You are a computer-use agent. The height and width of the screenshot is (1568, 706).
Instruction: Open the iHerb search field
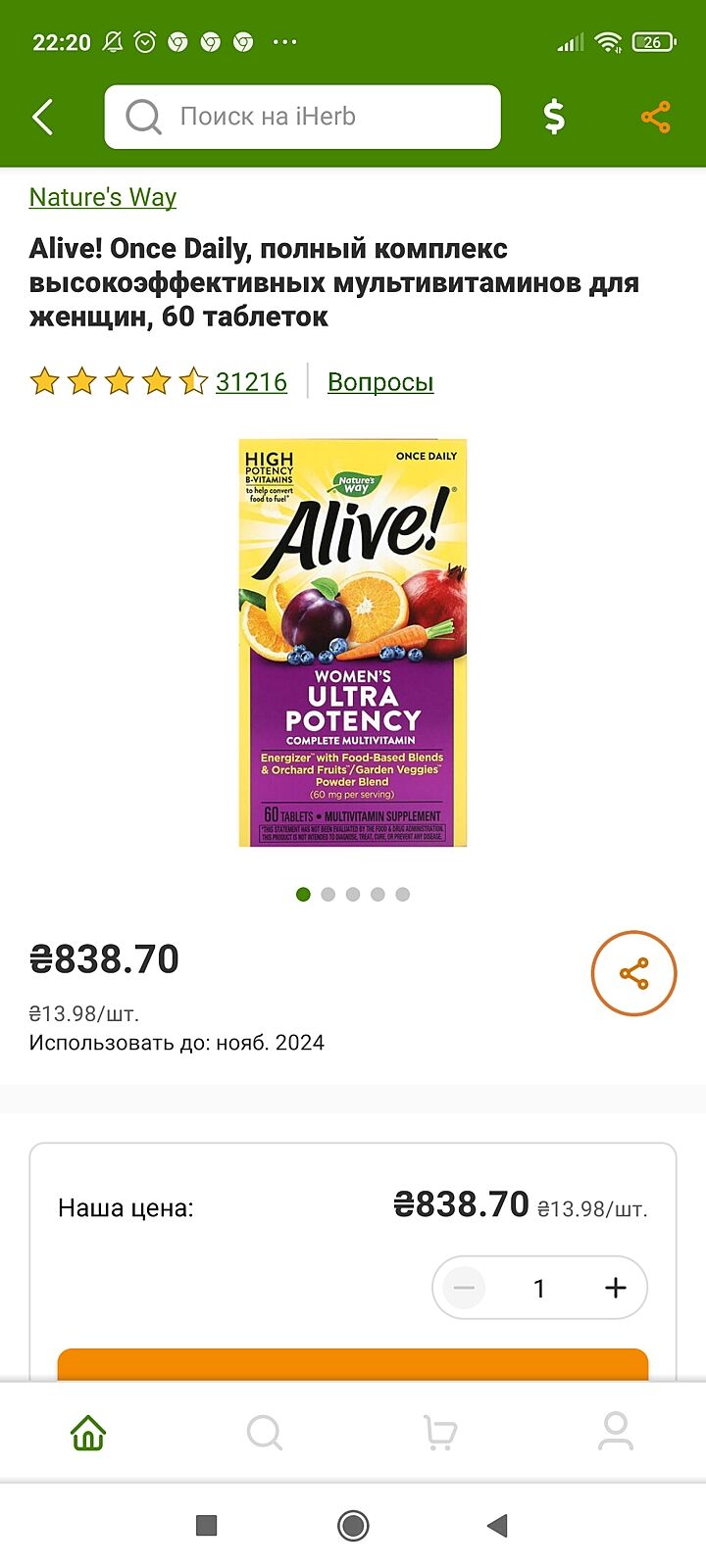tap(302, 118)
